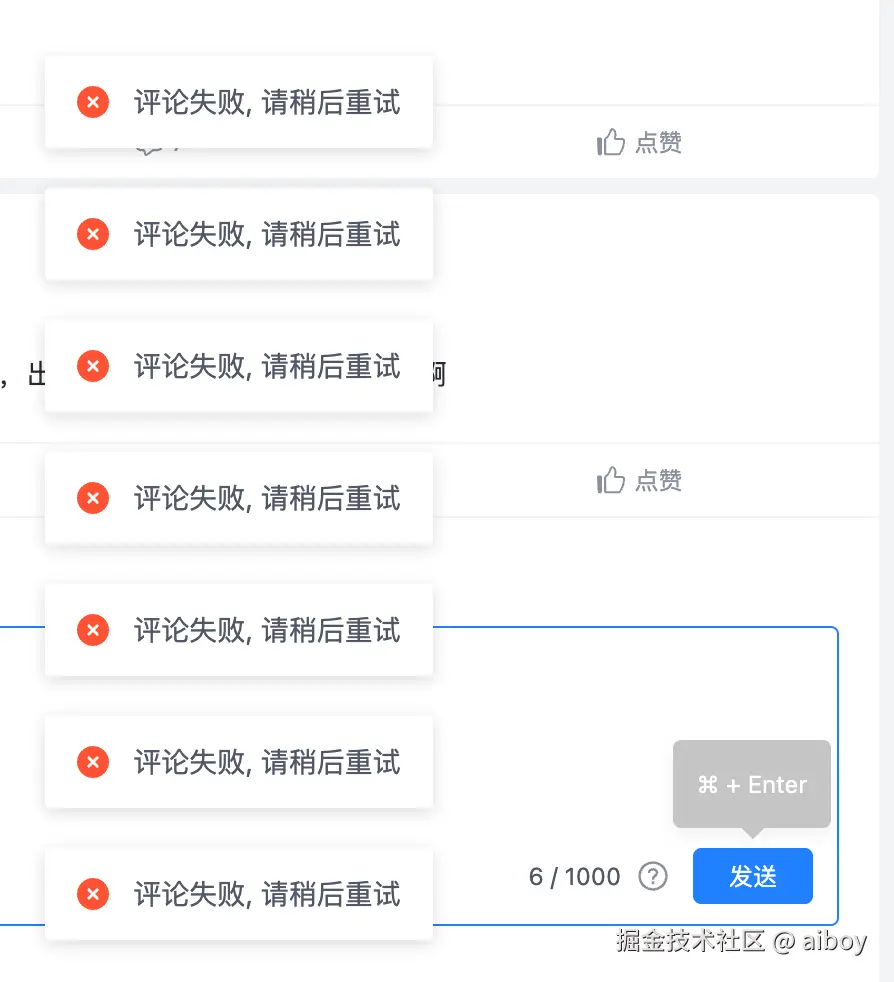
Task: Click the '掘金技术社区 @ aiboy' watermark text
Action: coord(745,941)
